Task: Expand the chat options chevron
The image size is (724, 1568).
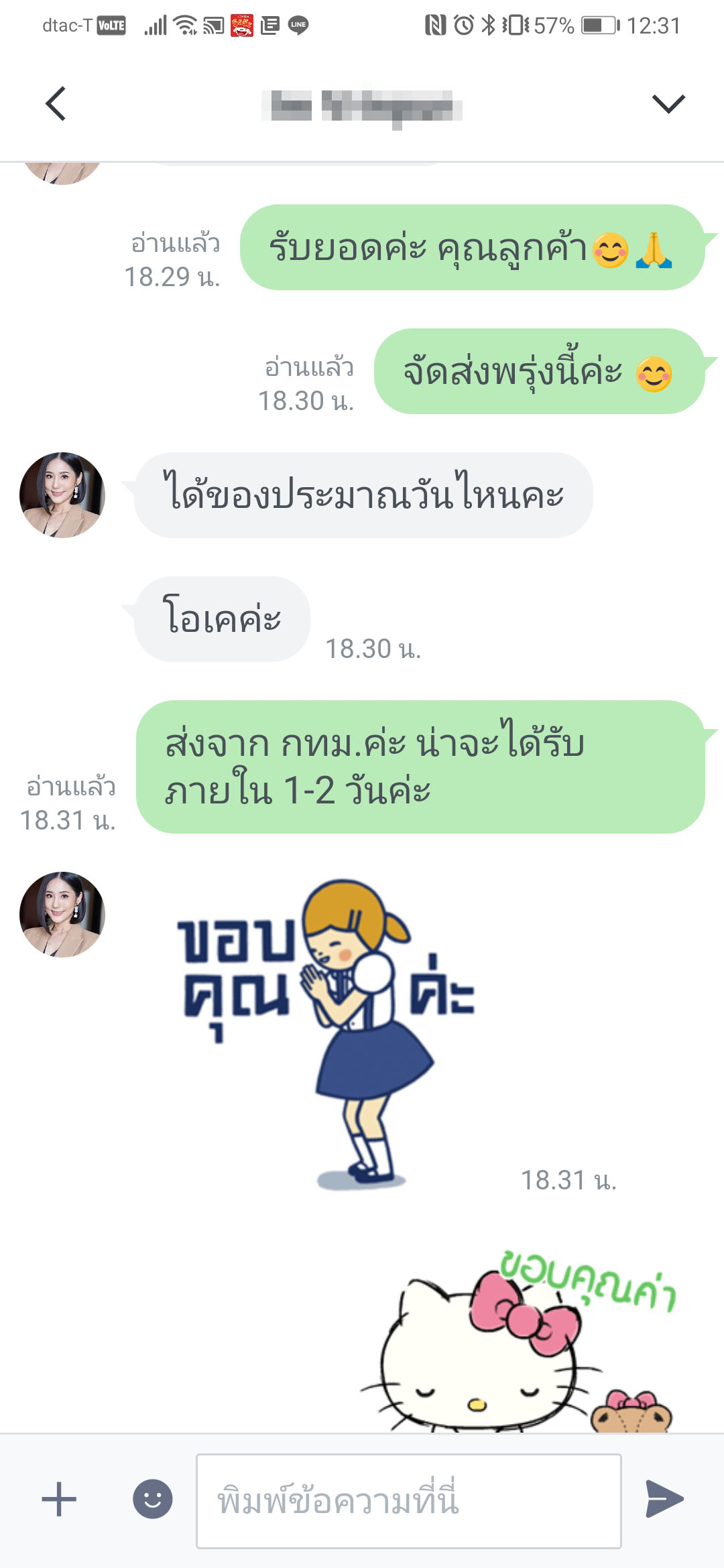Action: (668, 104)
